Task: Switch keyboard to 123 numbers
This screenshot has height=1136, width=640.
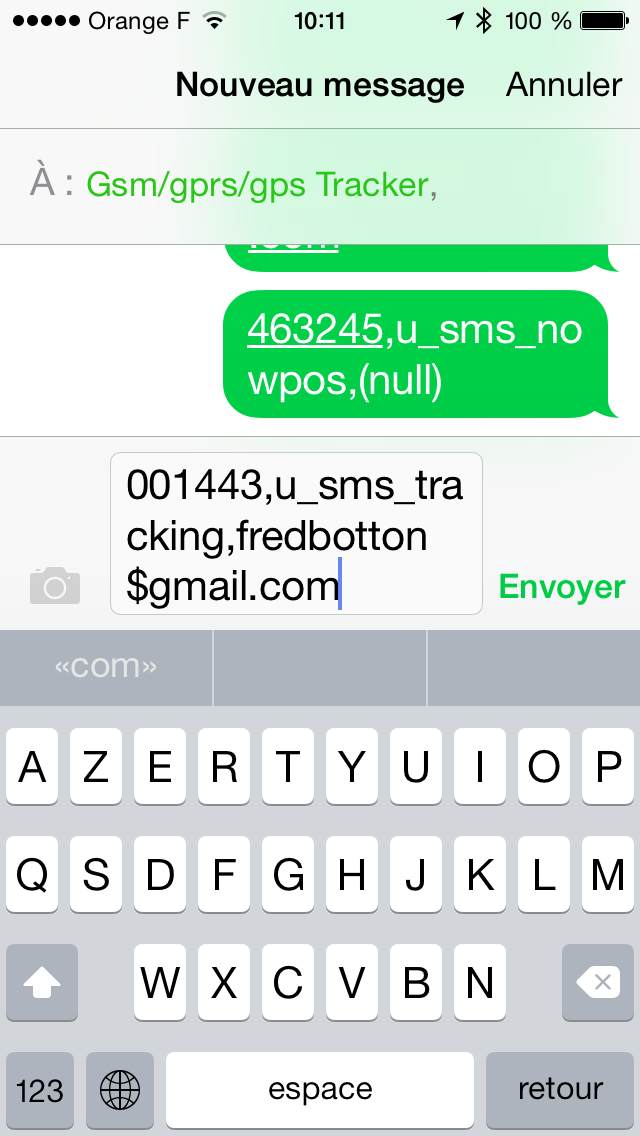Action: [x=40, y=1089]
